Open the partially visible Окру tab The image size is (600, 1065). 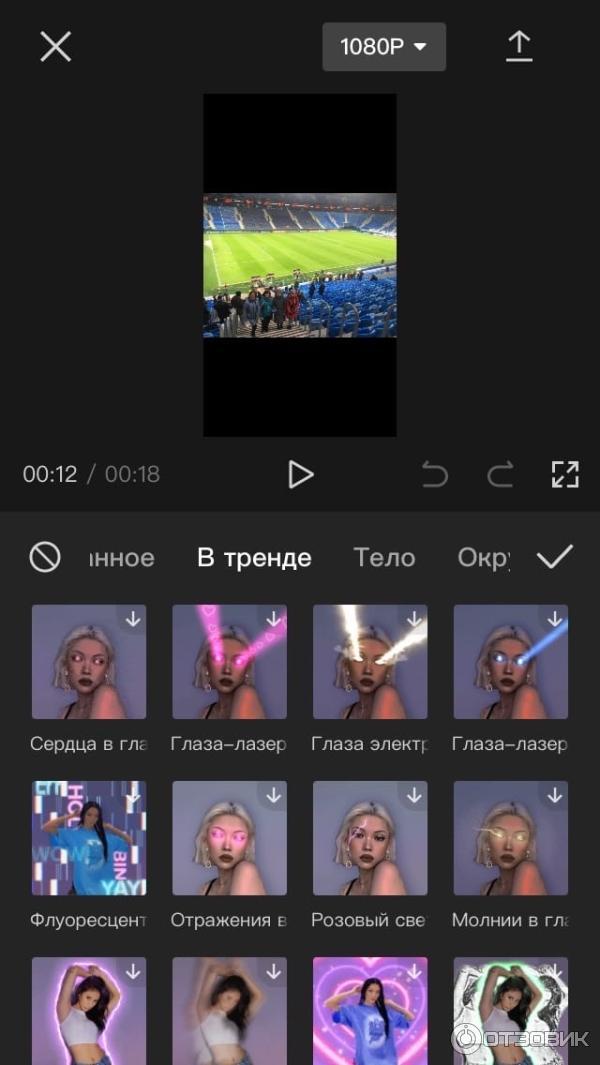(484, 557)
